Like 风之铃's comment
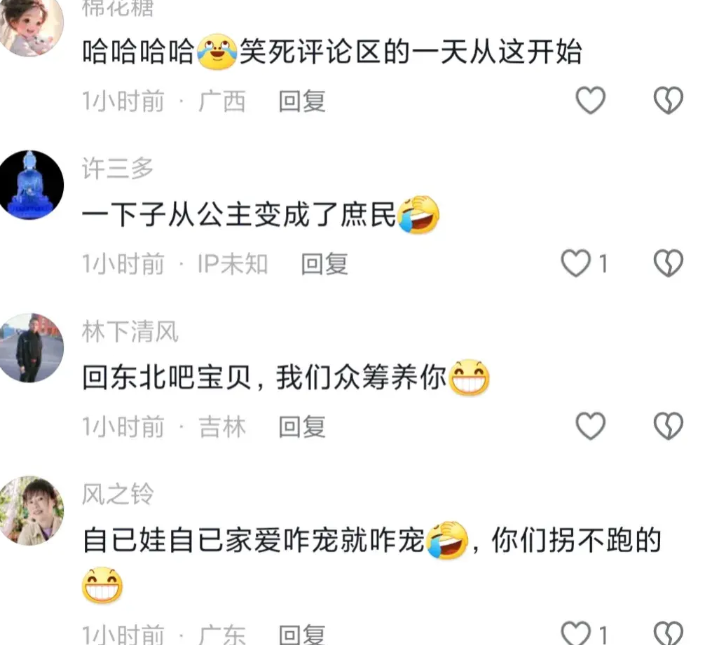This screenshot has width=705, height=645. point(576,634)
